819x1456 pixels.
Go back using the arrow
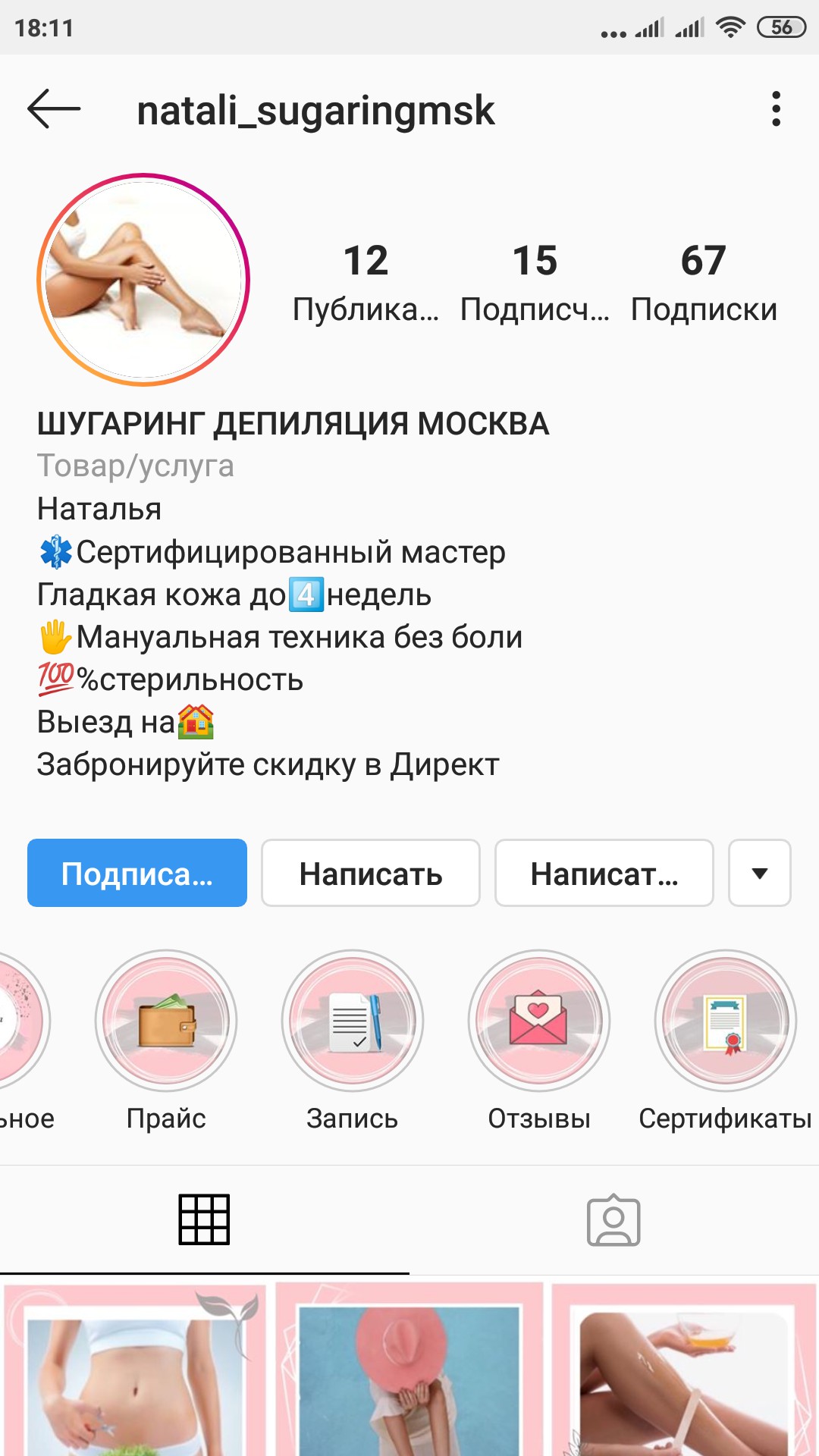click(54, 109)
